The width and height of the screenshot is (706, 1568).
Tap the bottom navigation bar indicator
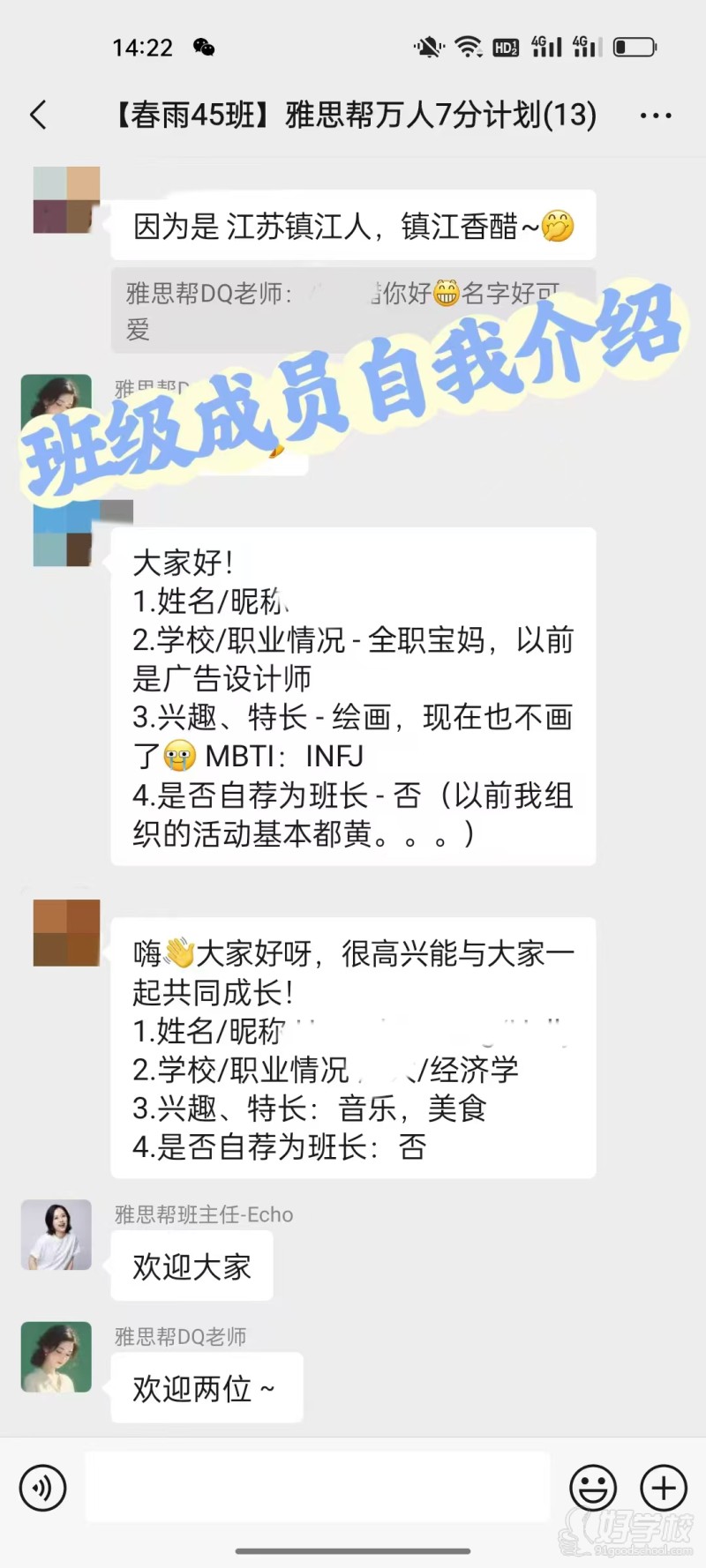[353, 1551]
